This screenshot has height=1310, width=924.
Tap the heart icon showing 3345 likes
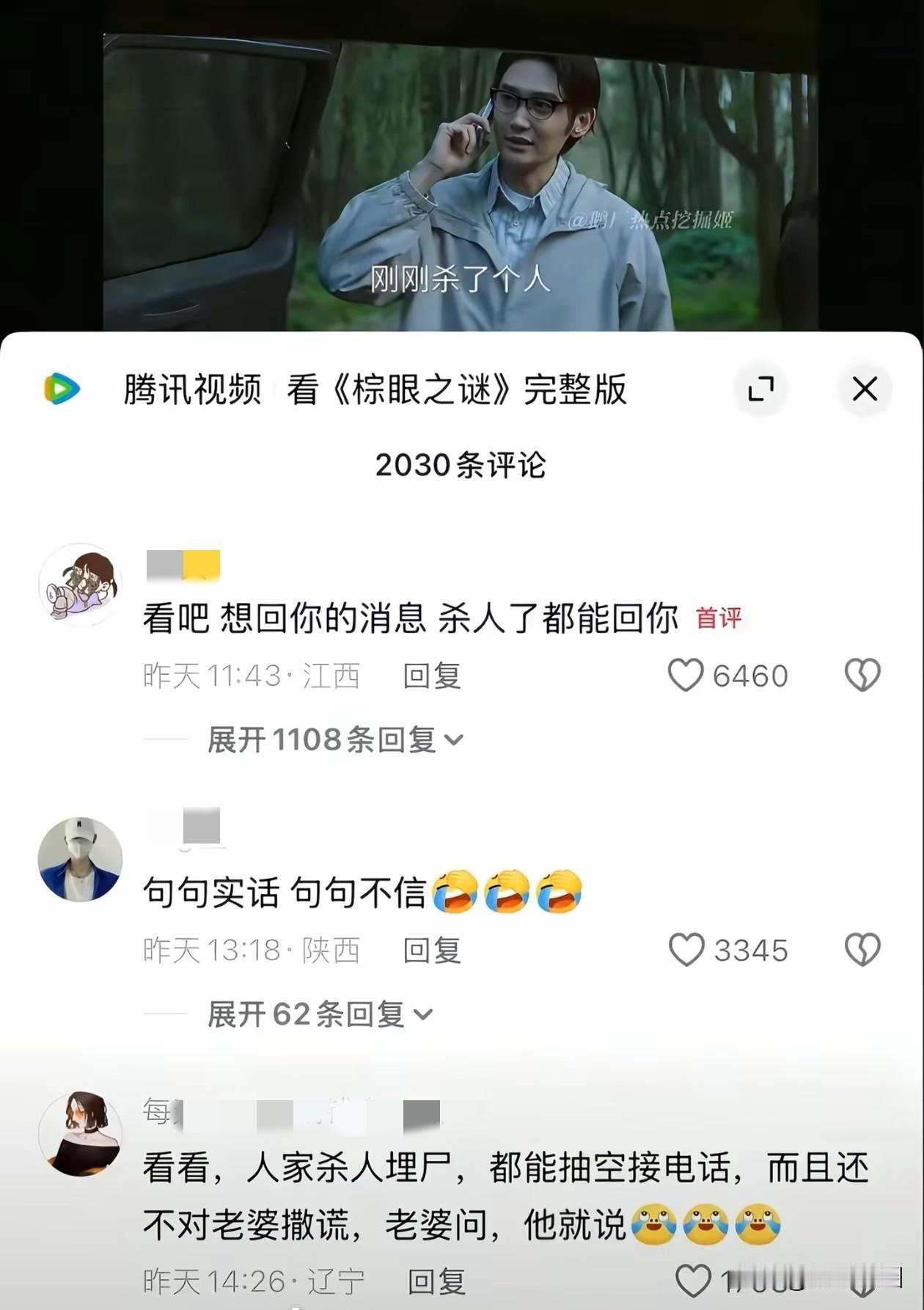tap(688, 951)
